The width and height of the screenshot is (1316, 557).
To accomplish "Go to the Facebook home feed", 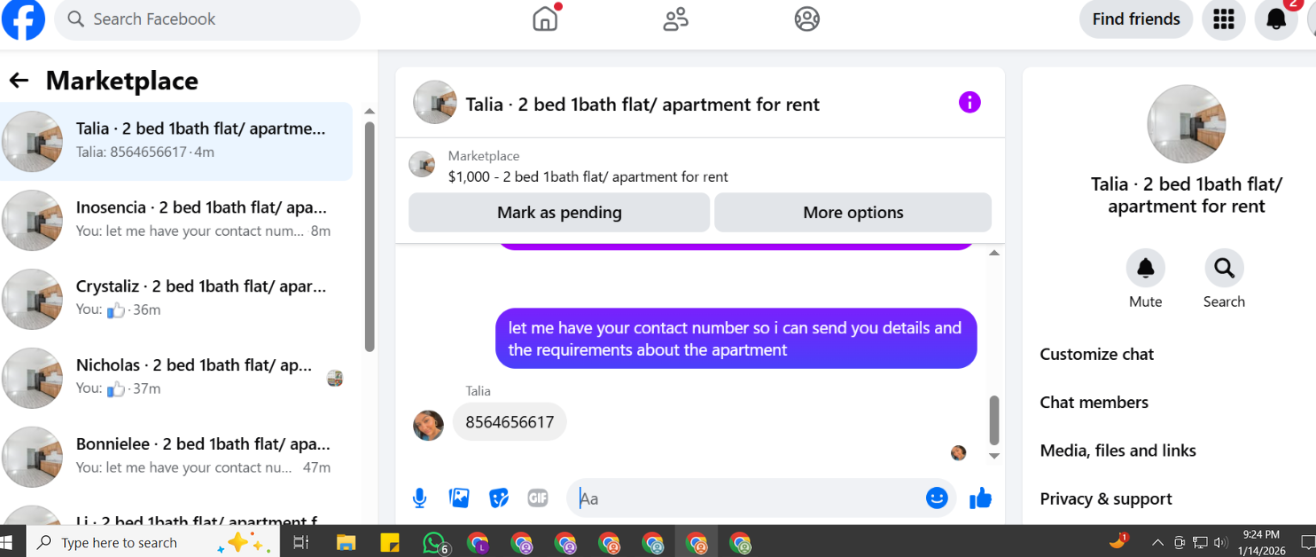I will [545, 19].
